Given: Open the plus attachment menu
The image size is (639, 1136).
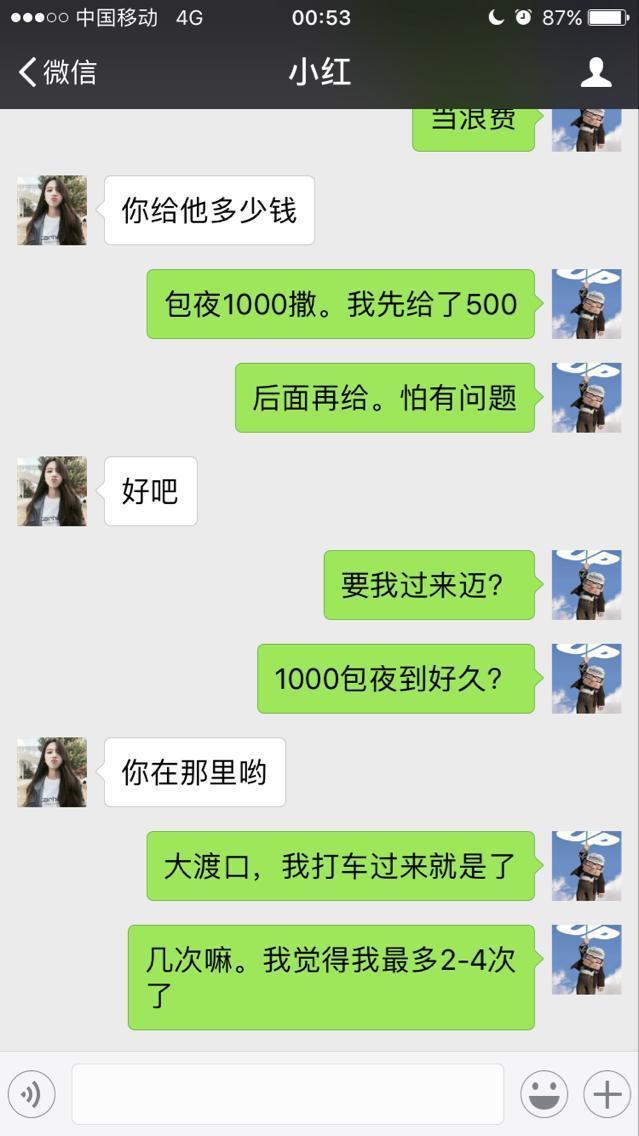Looking at the screenshot, I should [x=607, y=1094].
